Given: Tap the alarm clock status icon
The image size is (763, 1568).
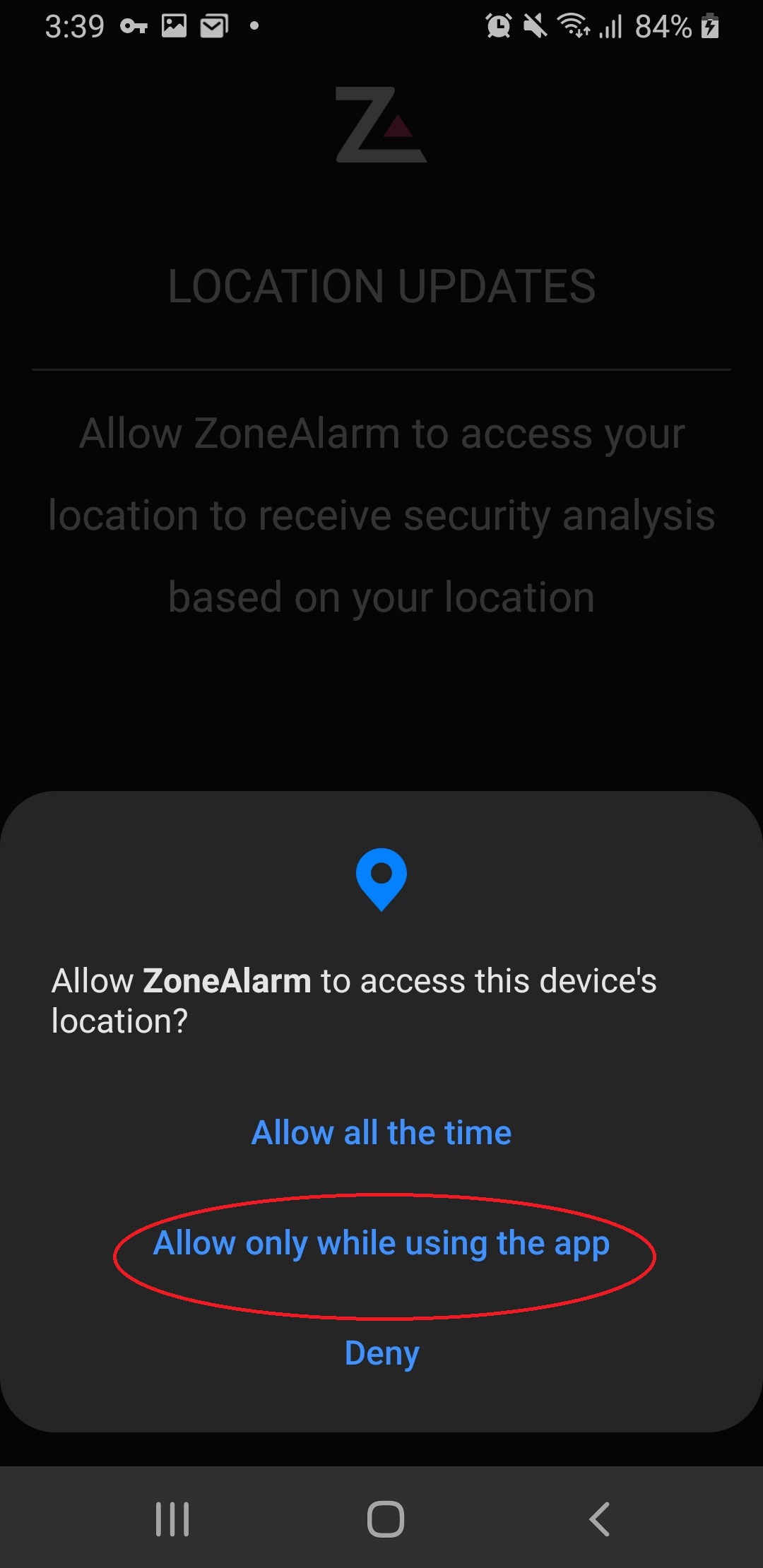Looking at the screenshot, I should [x=499, y=26].
